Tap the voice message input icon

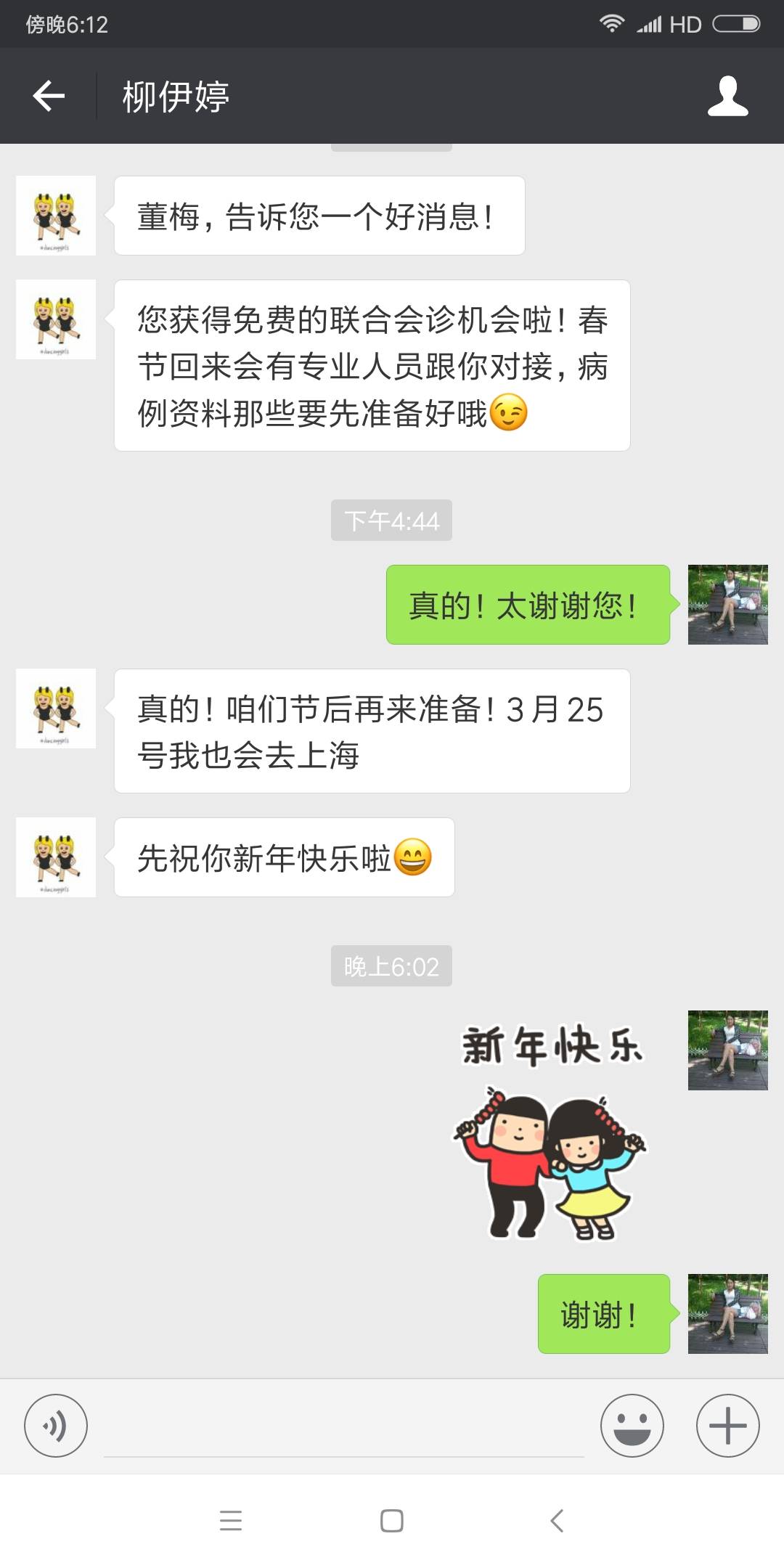coord(57,1426)
